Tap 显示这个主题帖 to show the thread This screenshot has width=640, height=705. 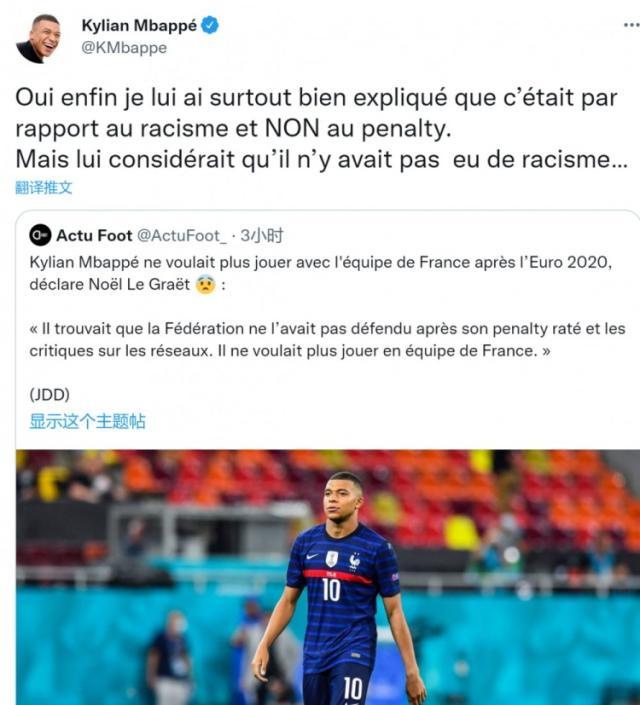[x=87, y=421]
